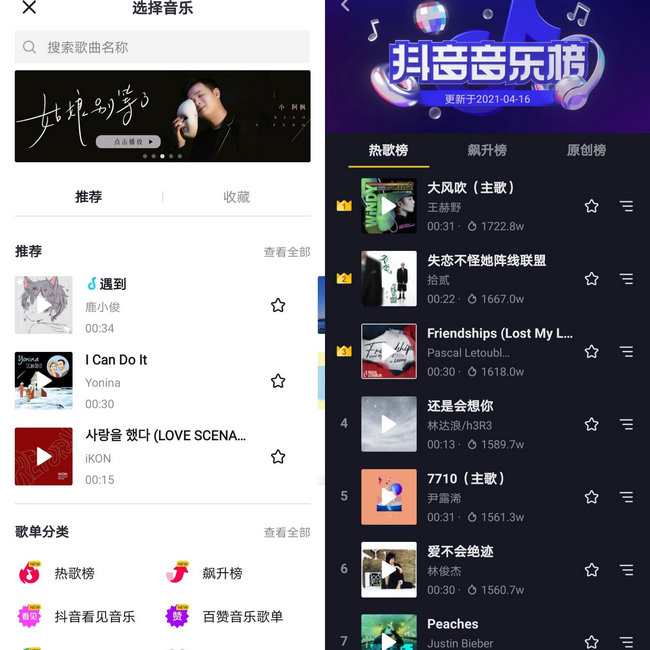
Task: Tap the 搜索歌曲名称 search field
Action: point(162,47)
